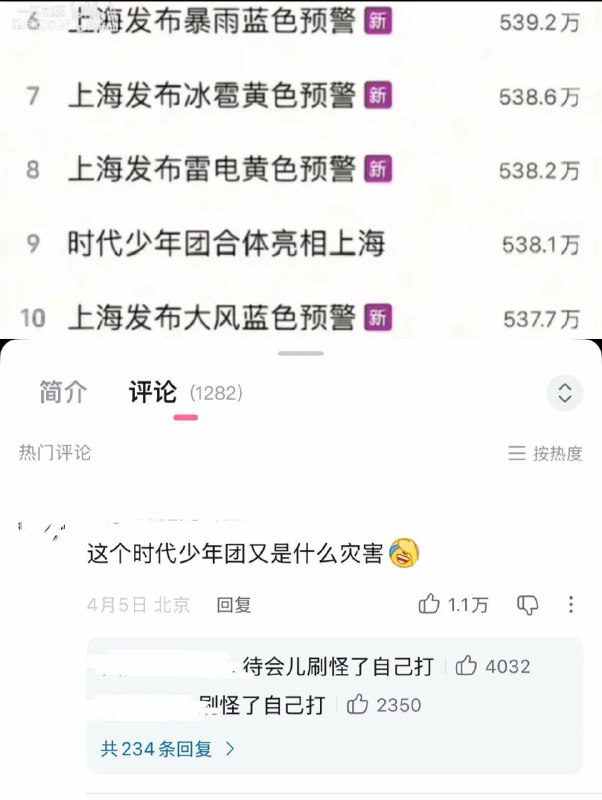Viewport: 602px width, 800px height.
Task: Dislike the 这个时代少年团又是什么灾害 comment
Action: pyautogui.click(x=527, y=604)
